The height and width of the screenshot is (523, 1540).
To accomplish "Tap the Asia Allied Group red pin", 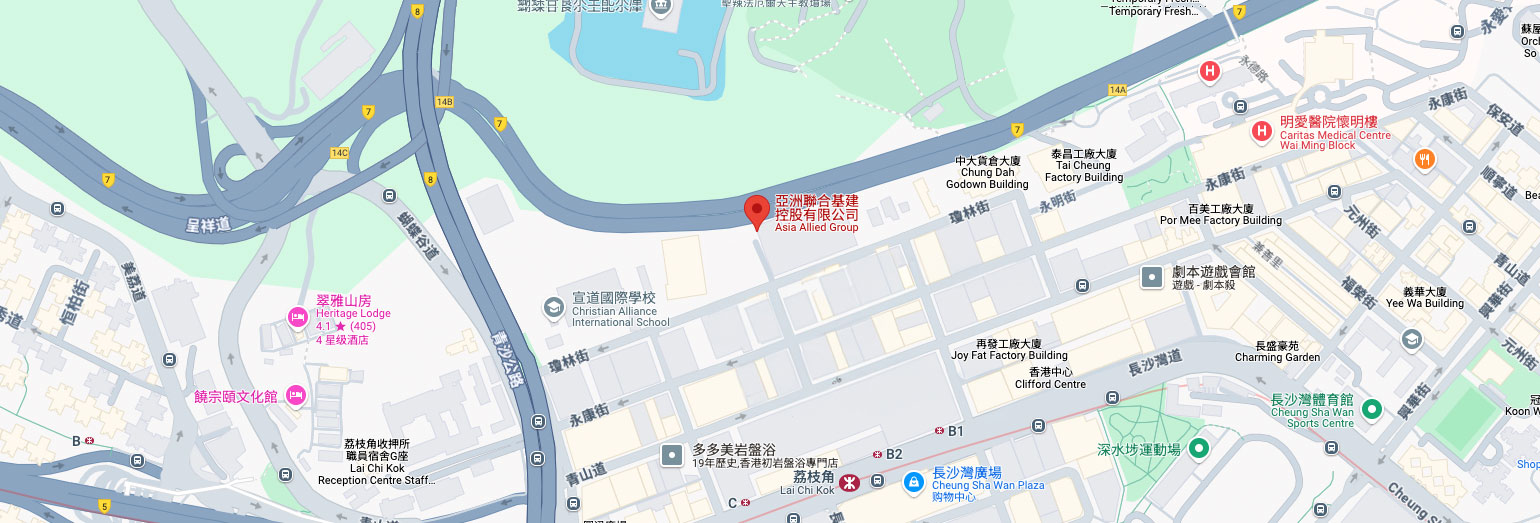I will coord(758,212).
